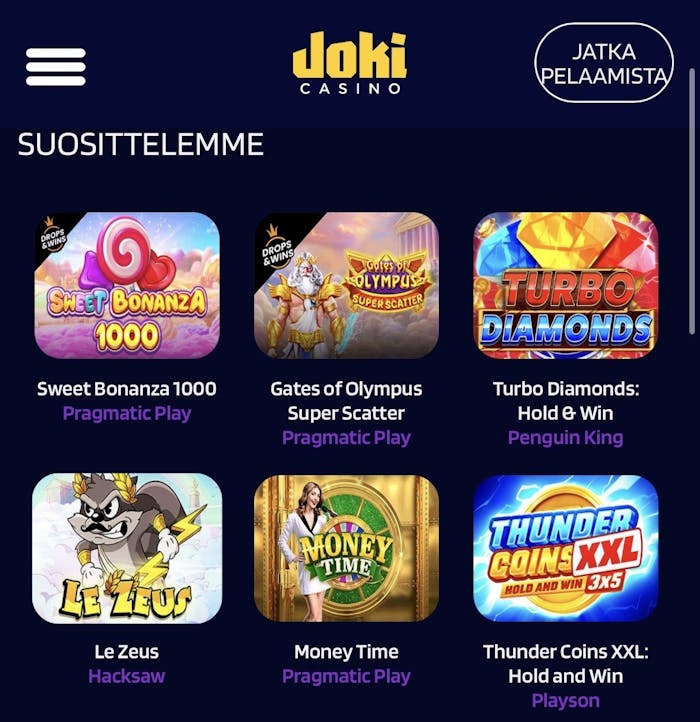Viewport: 700px width, 722px height.
Task: View Hacksaw provider games
Action: [127, 676]
